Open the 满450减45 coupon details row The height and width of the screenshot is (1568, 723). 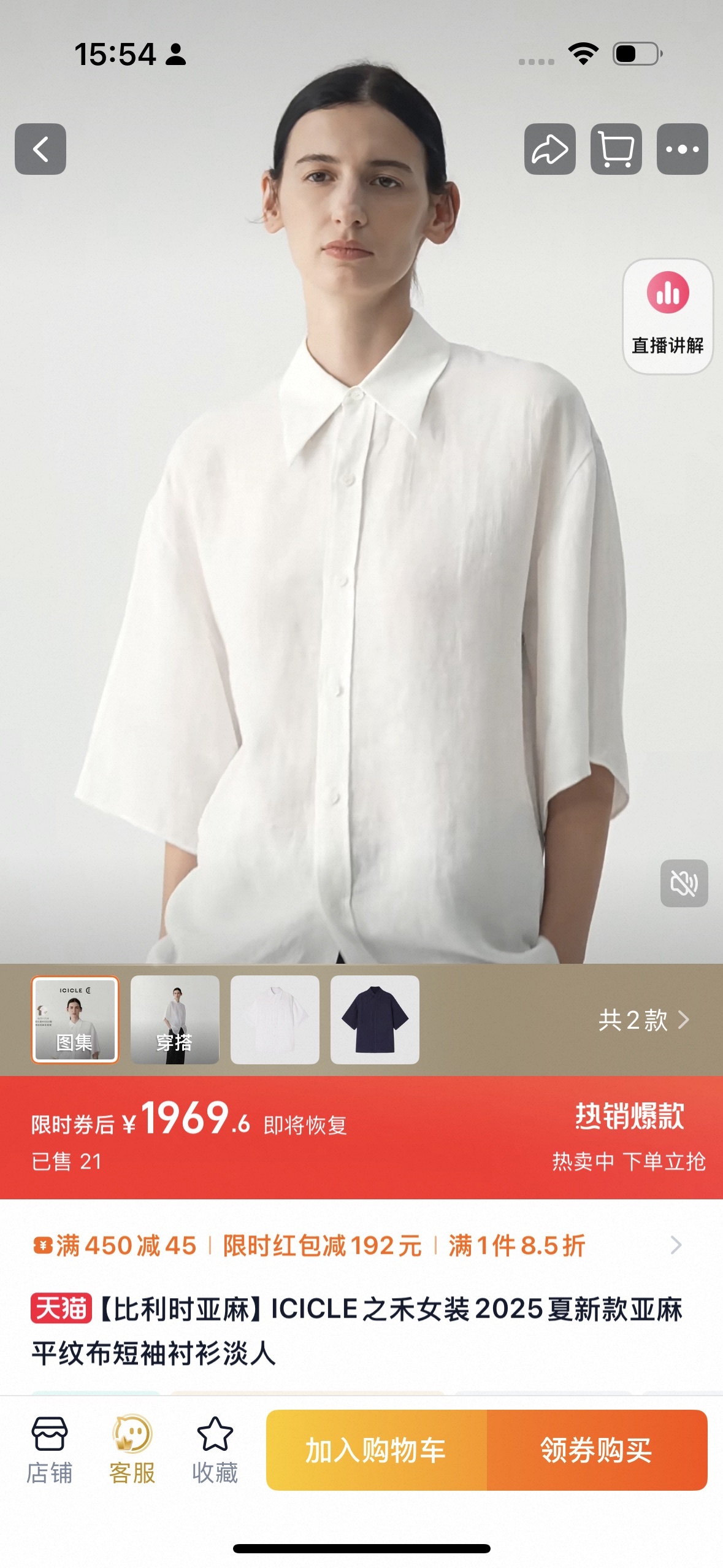point(356,1245)
